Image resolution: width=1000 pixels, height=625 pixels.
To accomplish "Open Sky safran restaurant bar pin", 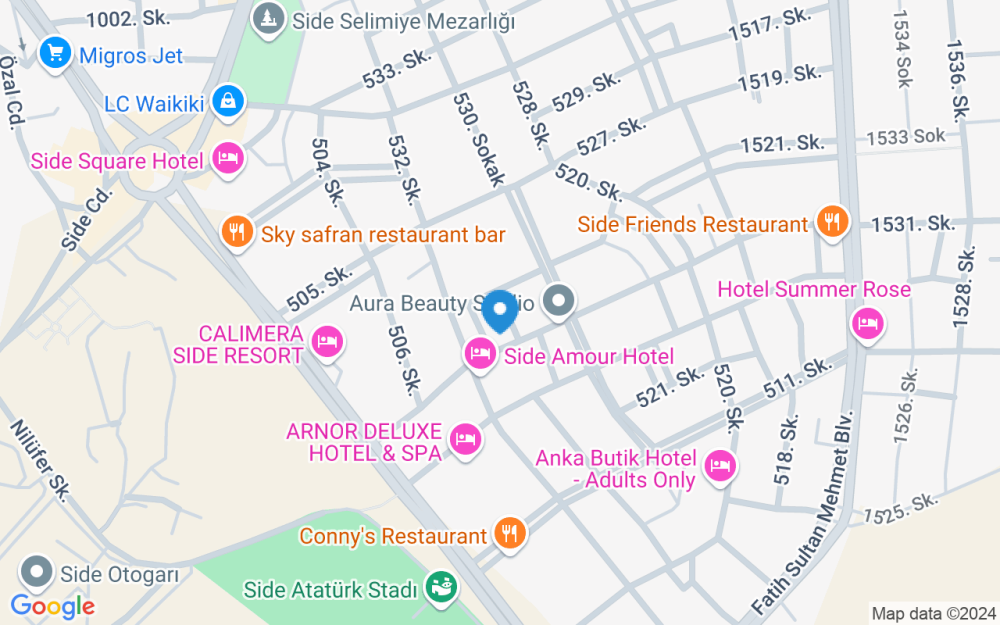I will [236, 234].
